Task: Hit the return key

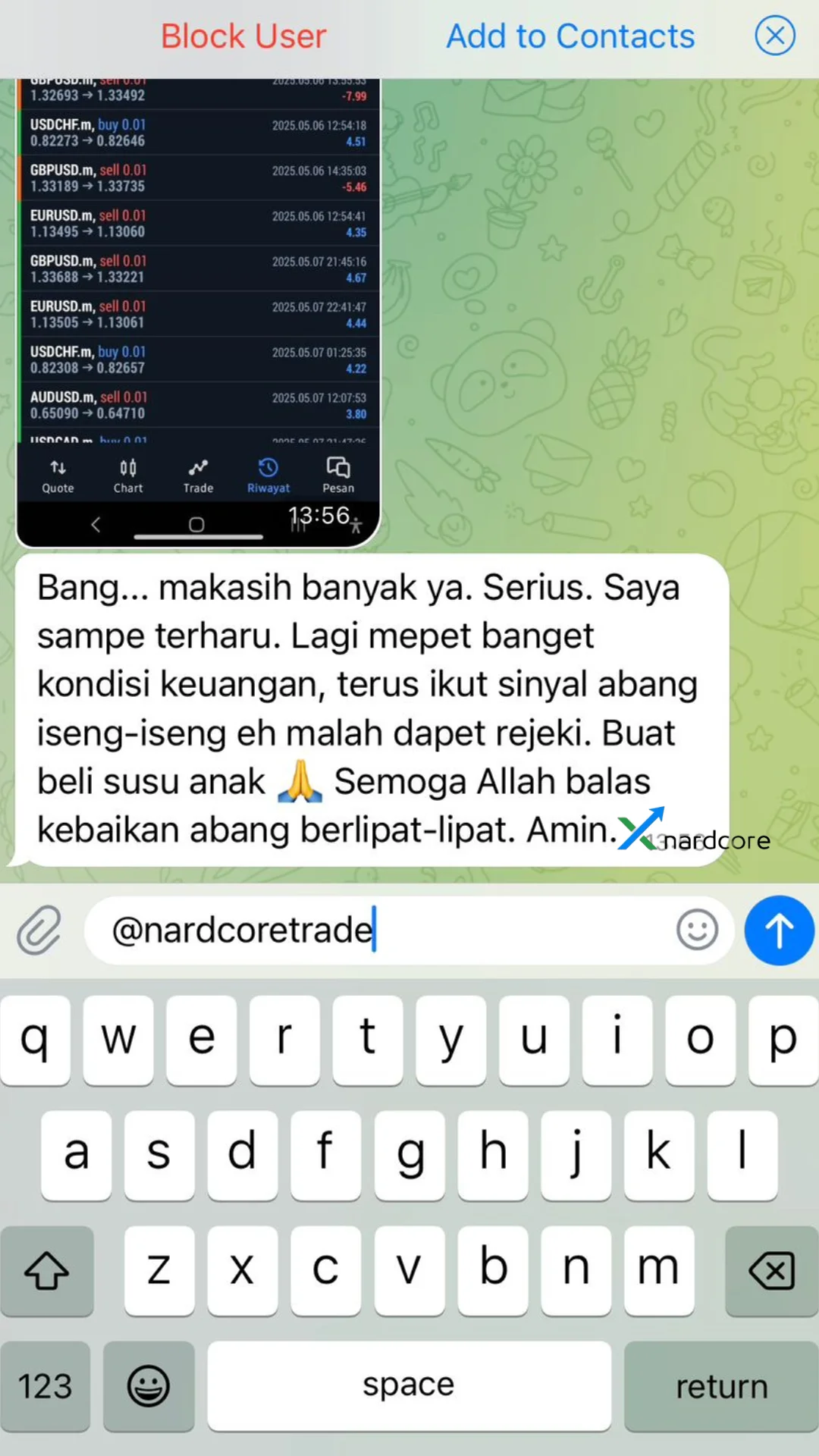Action: click(x=721, y=1386)
